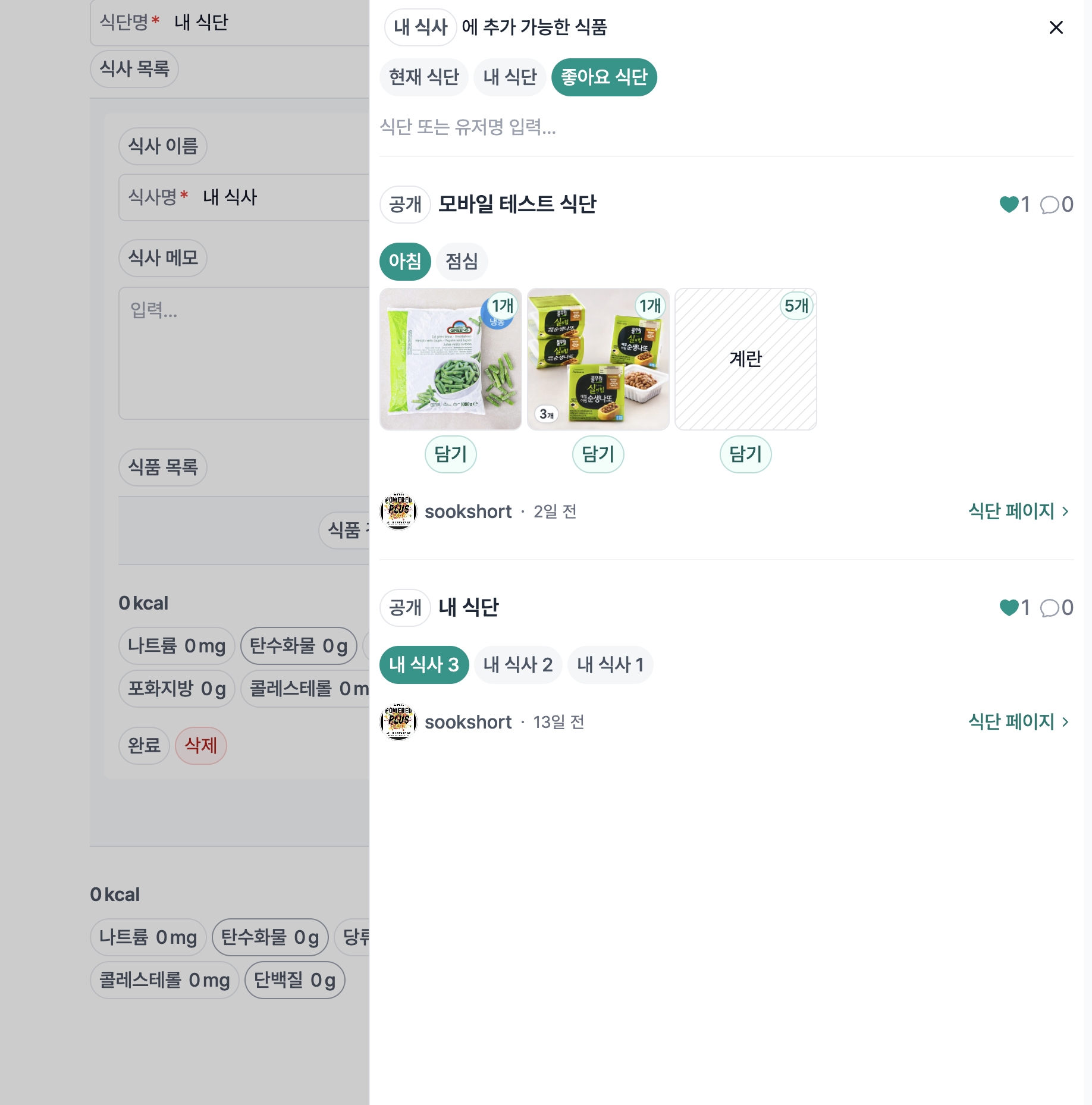Select the 좋아요 식단 tab
The image size is (1092, 1105).
click(604, 77)
